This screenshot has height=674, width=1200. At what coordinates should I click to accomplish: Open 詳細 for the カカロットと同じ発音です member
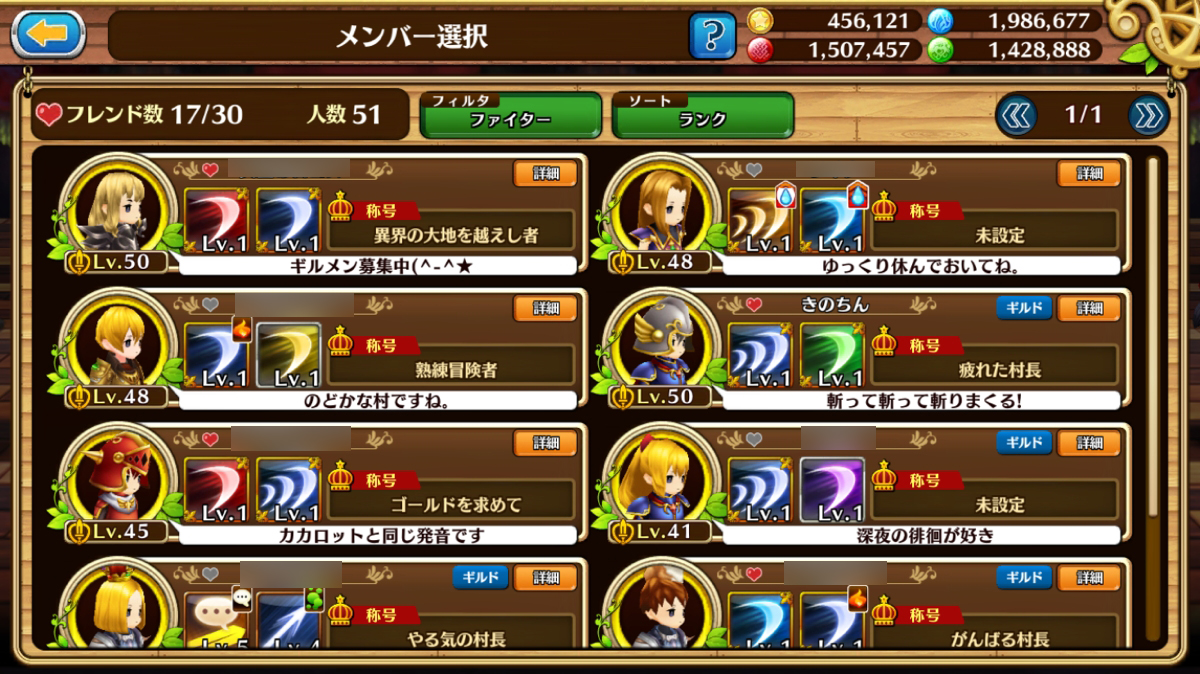(546, 442)
